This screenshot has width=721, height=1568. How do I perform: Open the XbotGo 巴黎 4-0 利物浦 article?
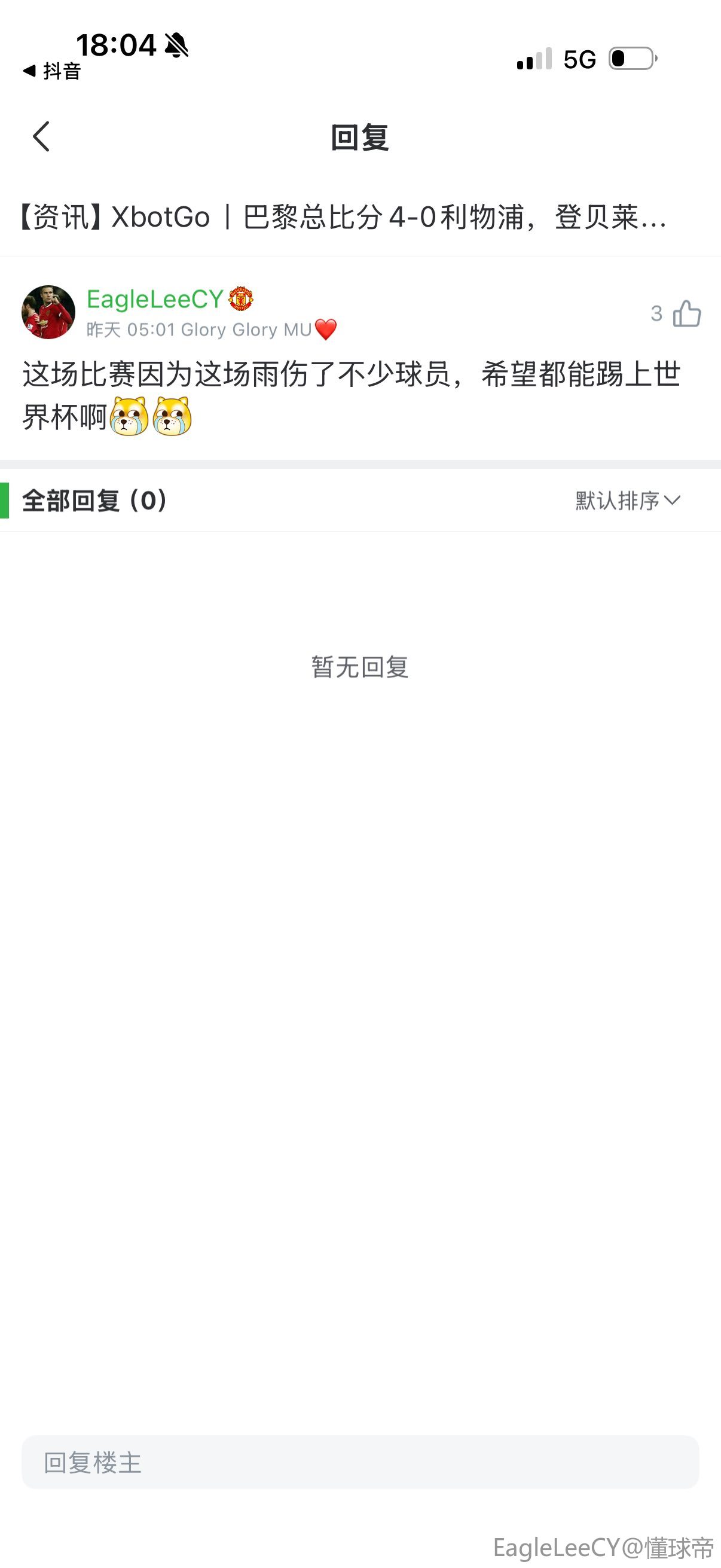[344, 217]
